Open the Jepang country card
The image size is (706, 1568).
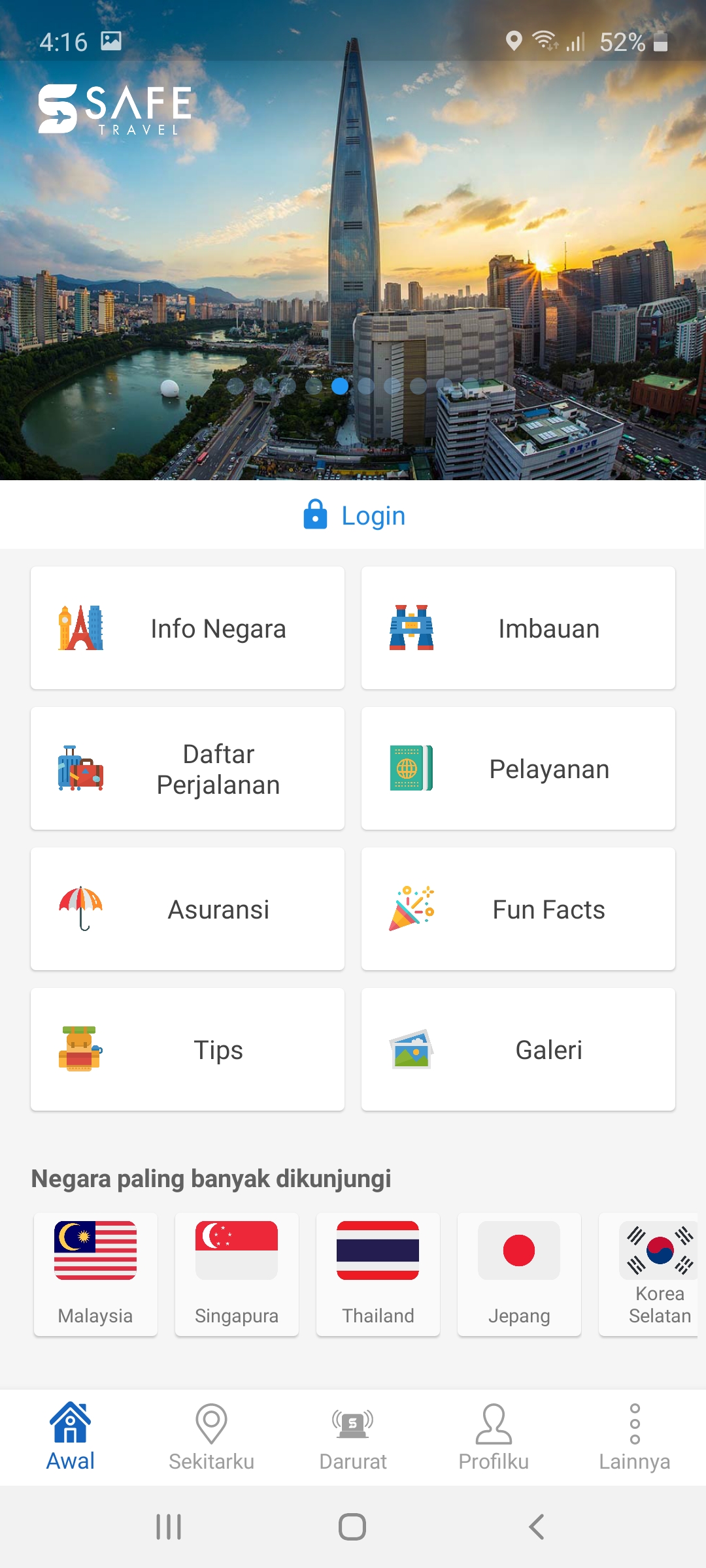pyautogui.click(x=519, y=1274)
